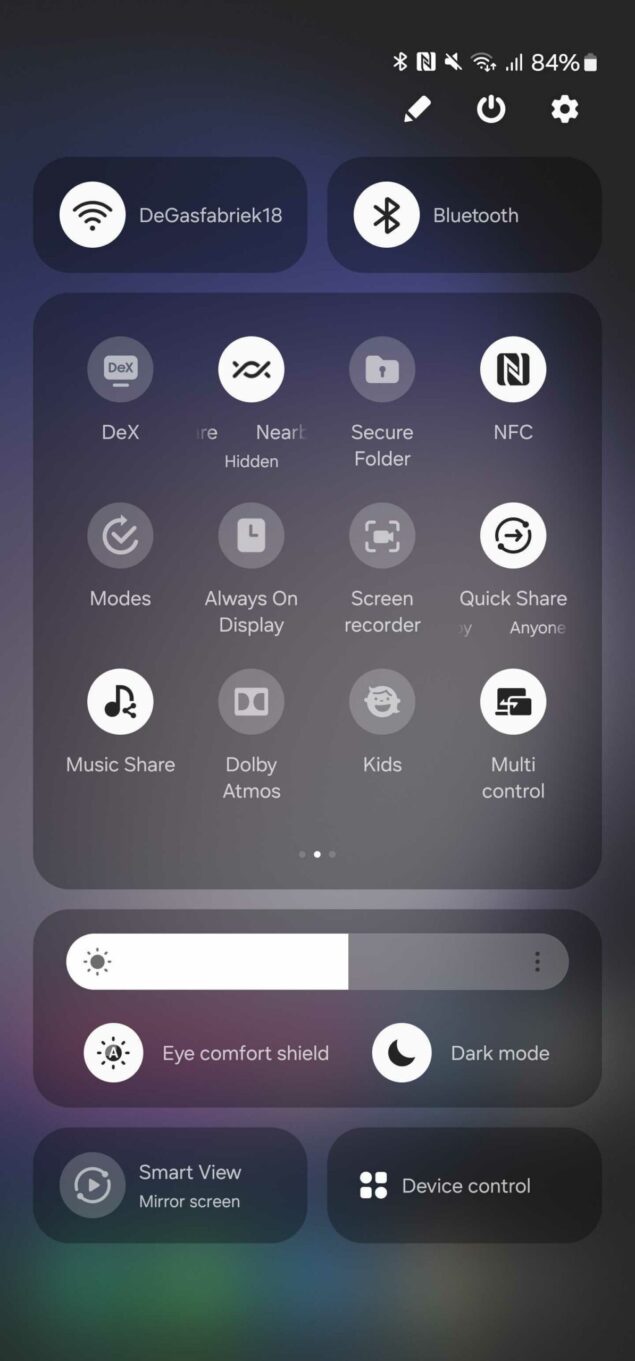Toggle the Bluetooth tile
This screenshot has height=1361, width=635.
(464, 215)
